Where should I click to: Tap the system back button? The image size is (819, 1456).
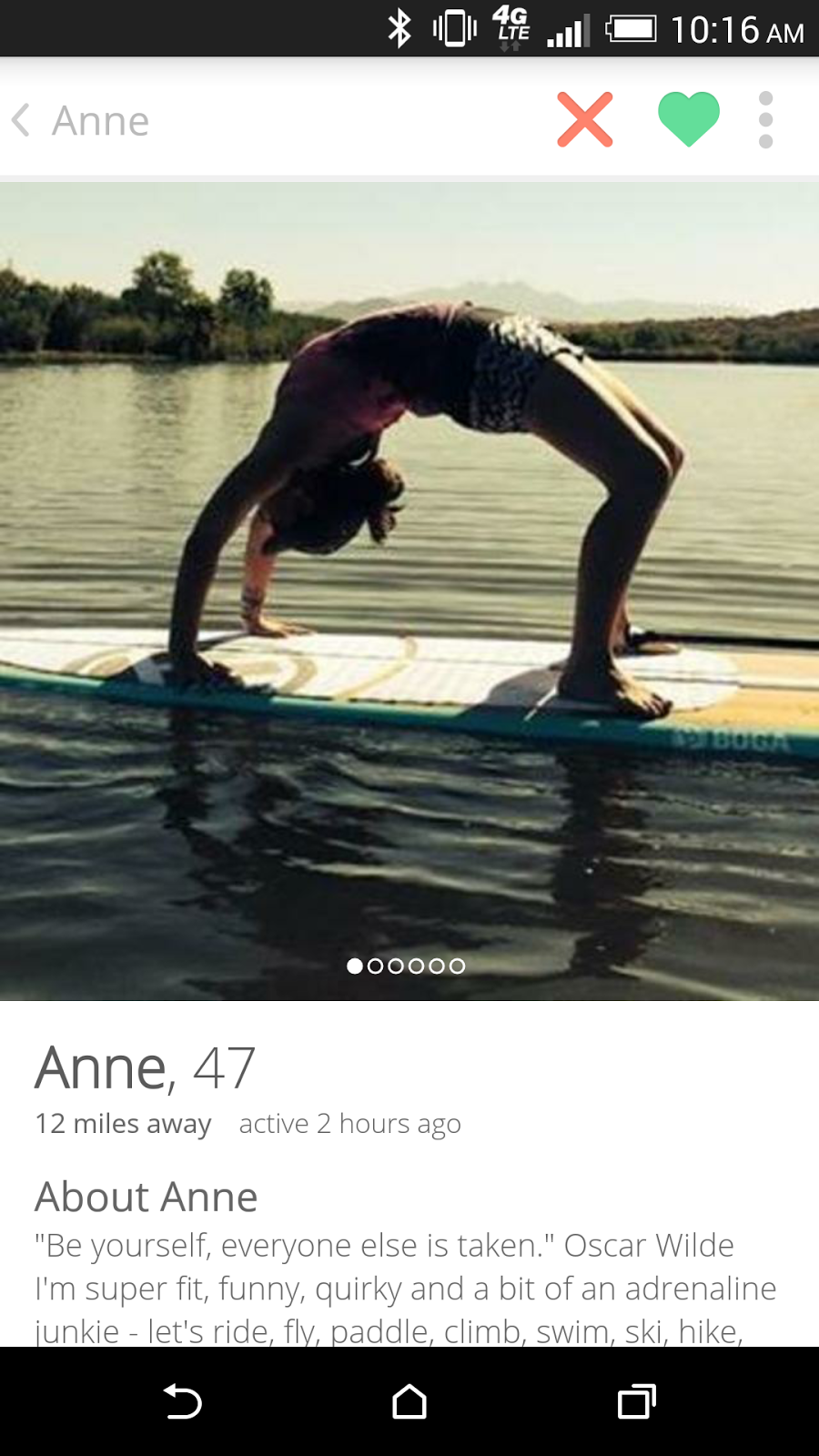[182, 1401]
